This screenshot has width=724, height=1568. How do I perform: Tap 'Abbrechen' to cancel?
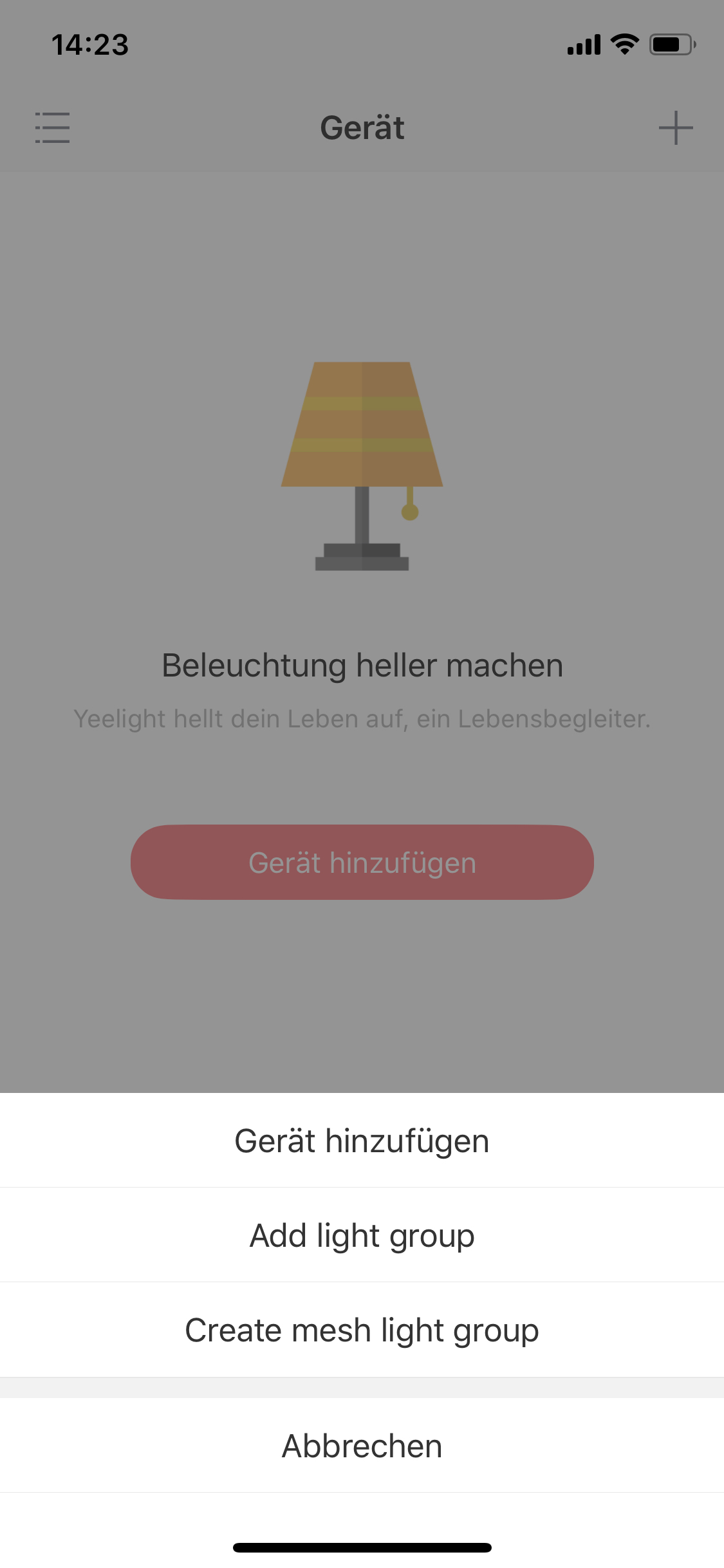[x=362, y=1445]
